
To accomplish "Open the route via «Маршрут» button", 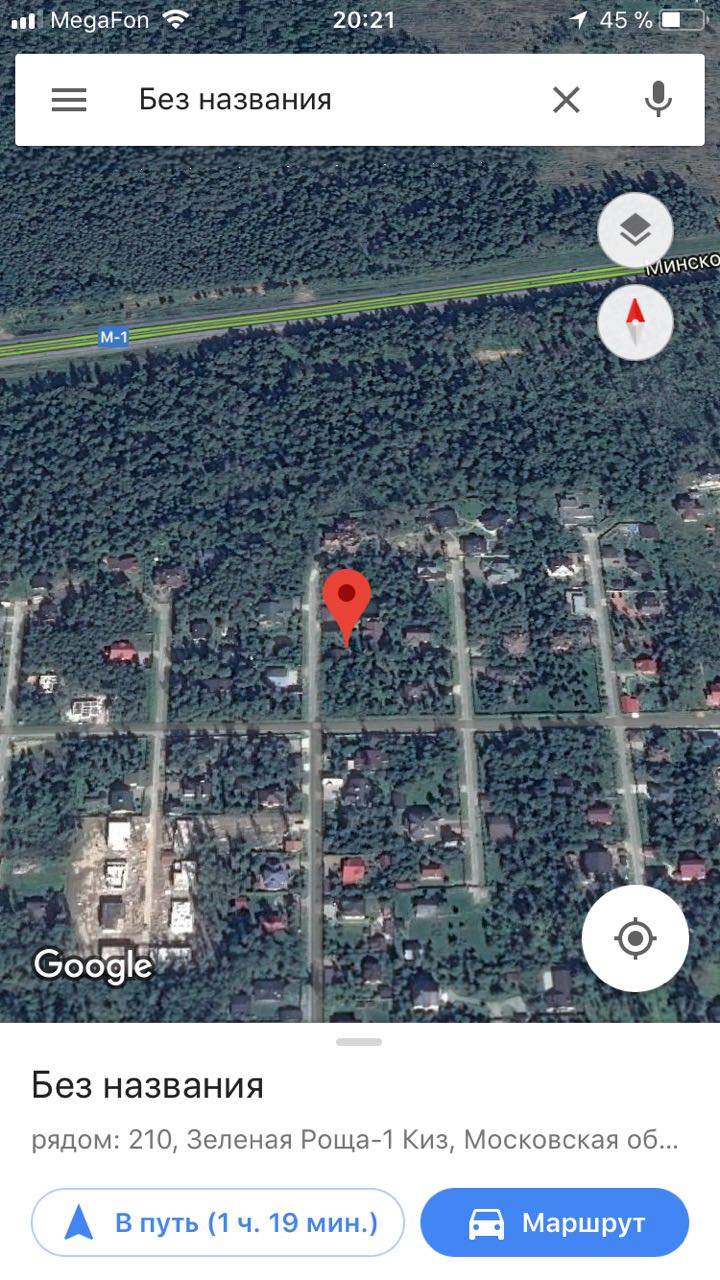I will click(555, 1222).
